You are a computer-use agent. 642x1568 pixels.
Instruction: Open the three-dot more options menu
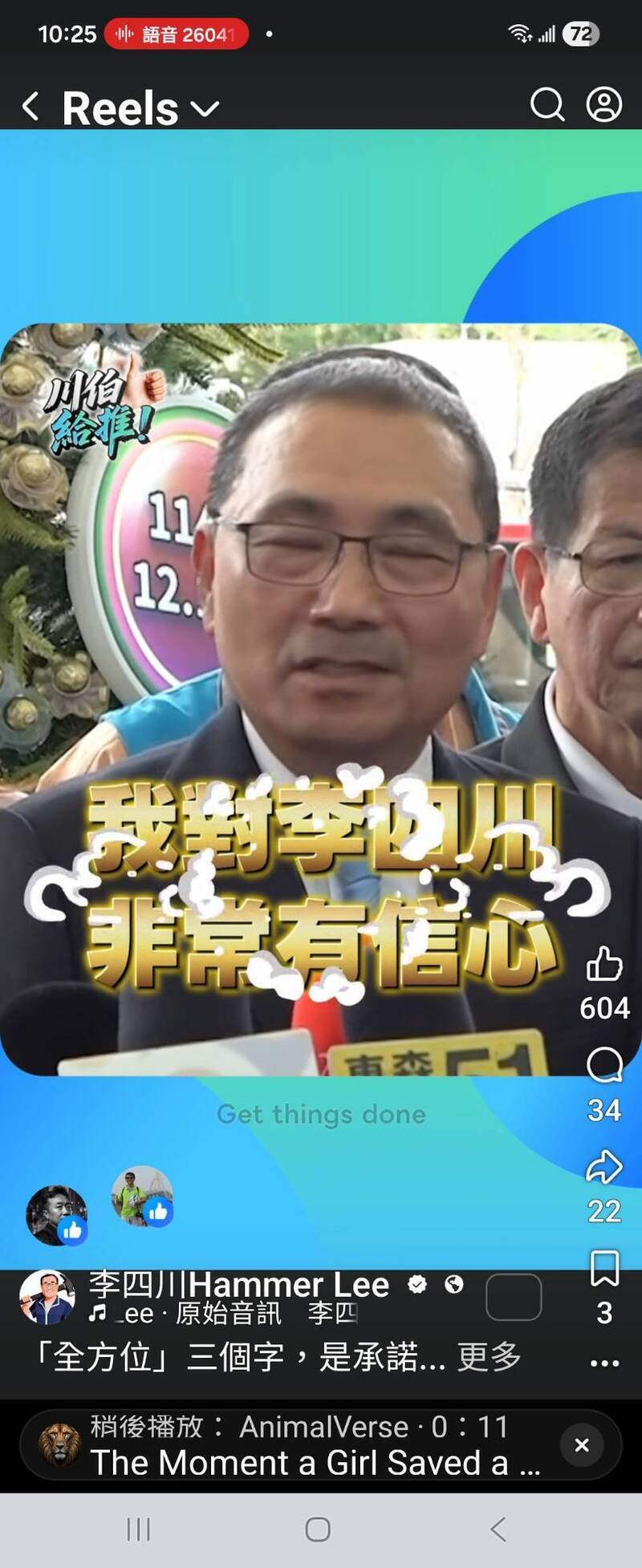pyautogui.click(x=603, y=1363)
